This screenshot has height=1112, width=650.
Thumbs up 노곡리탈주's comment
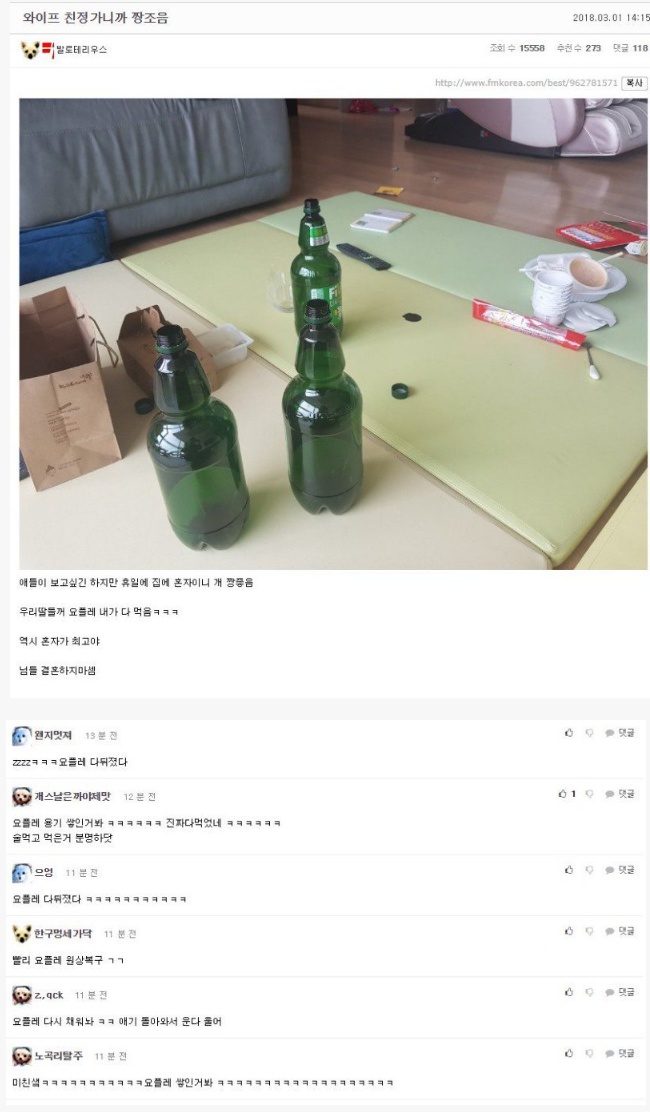569,1053
